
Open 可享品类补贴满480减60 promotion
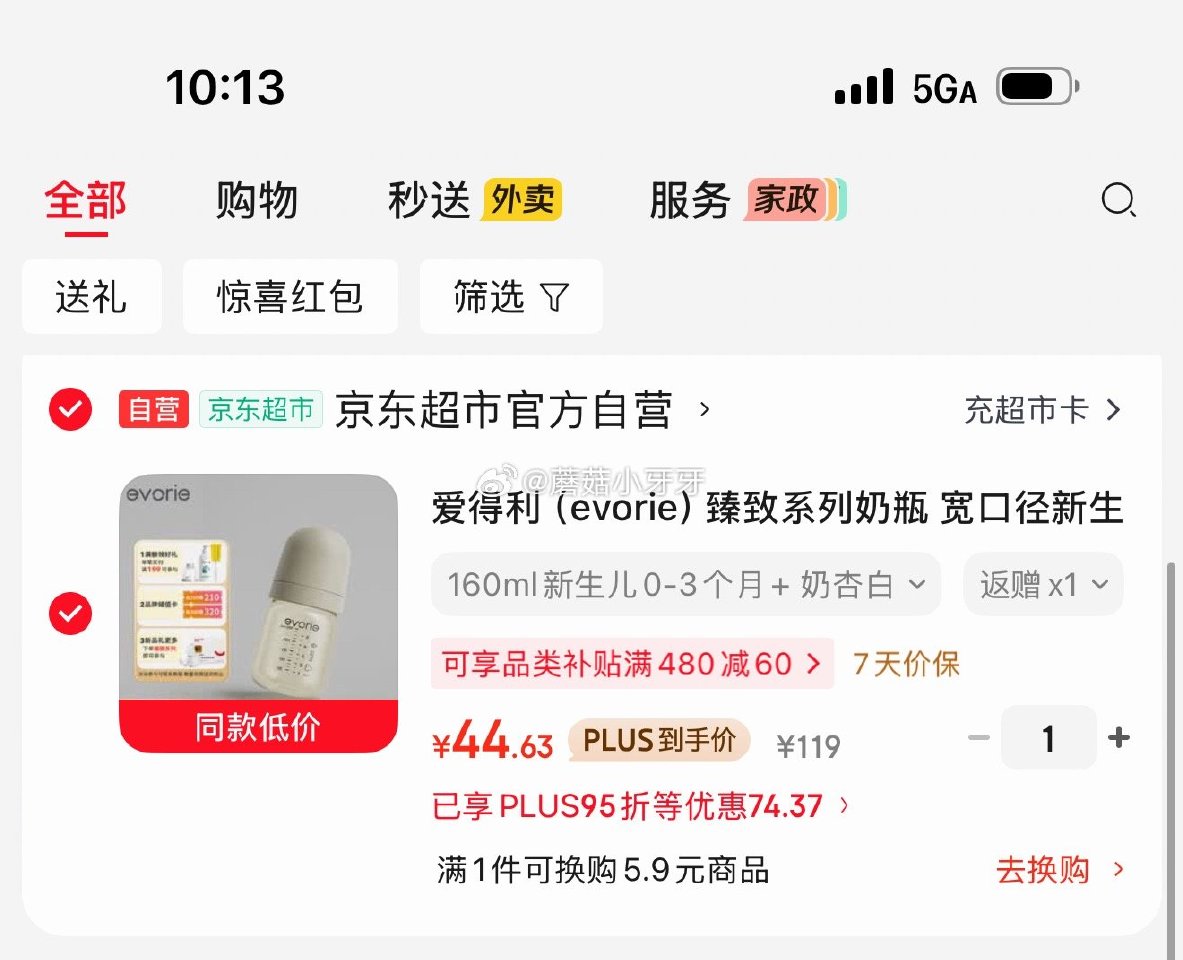pos(631,664)
